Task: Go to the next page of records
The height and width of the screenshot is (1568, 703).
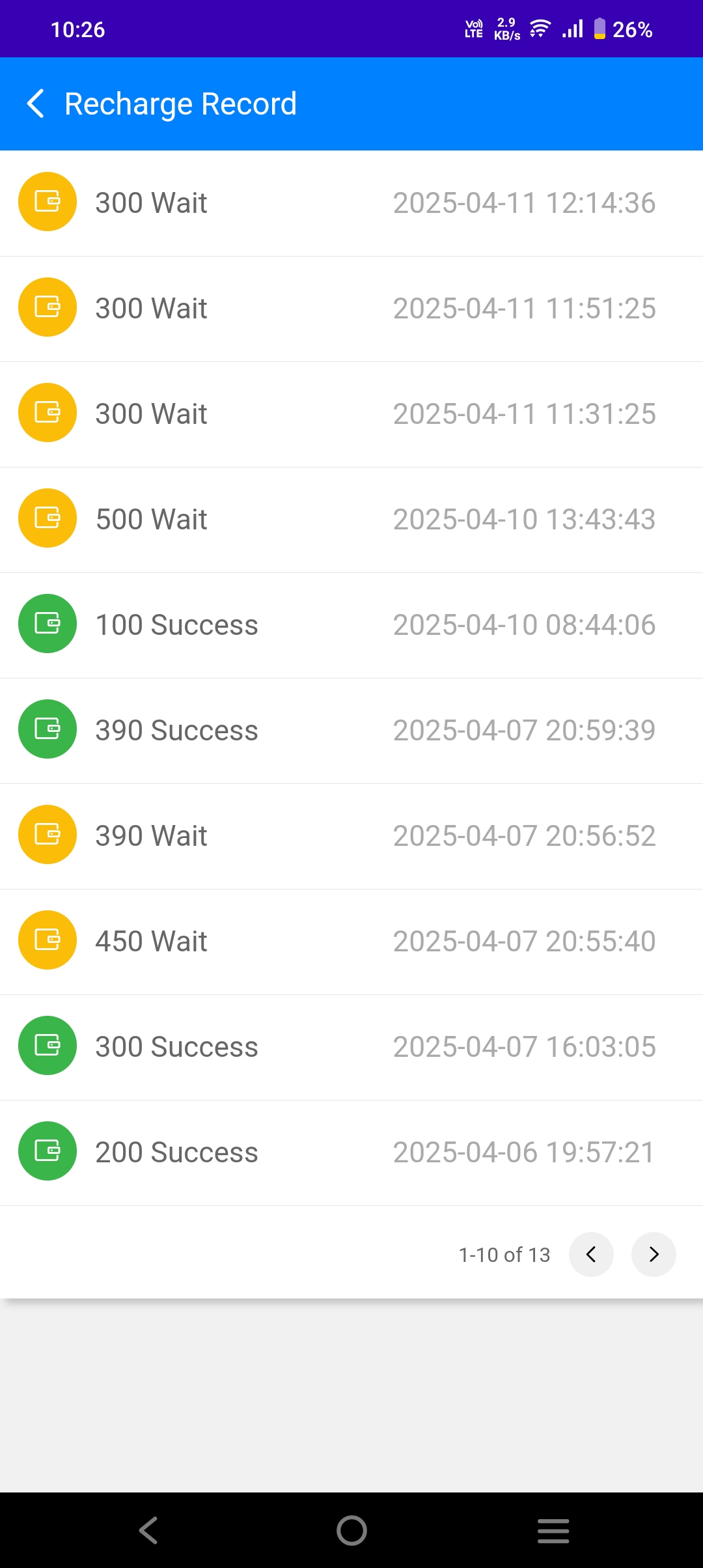Action: (x=654, y=1254)
